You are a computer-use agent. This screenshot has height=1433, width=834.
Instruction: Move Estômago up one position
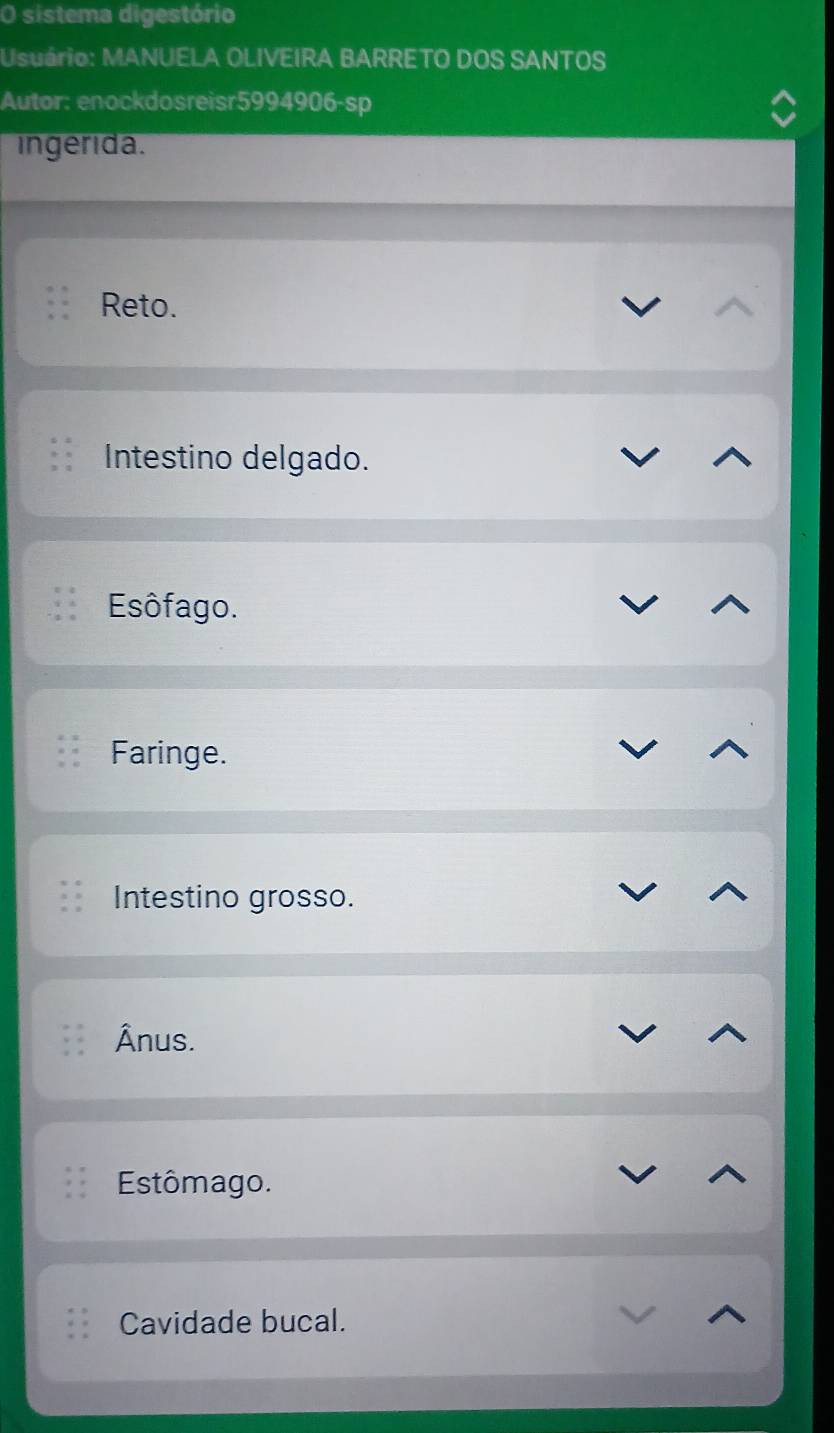[x=728, y=1177]
